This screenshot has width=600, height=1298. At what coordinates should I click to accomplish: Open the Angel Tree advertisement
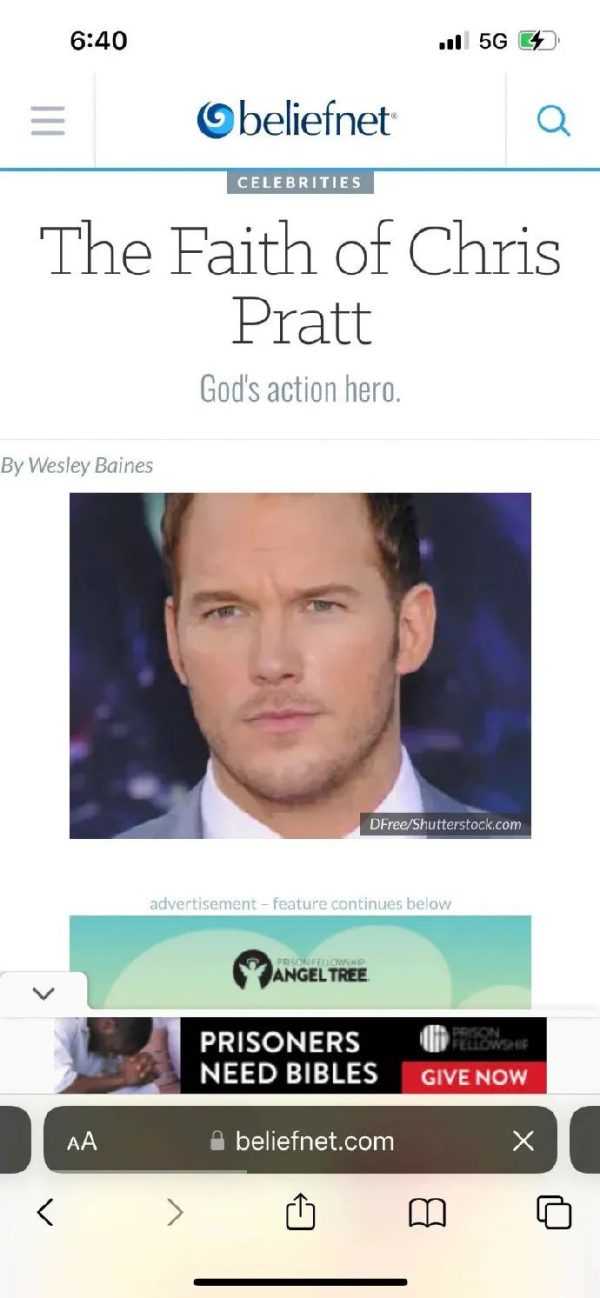300,965
